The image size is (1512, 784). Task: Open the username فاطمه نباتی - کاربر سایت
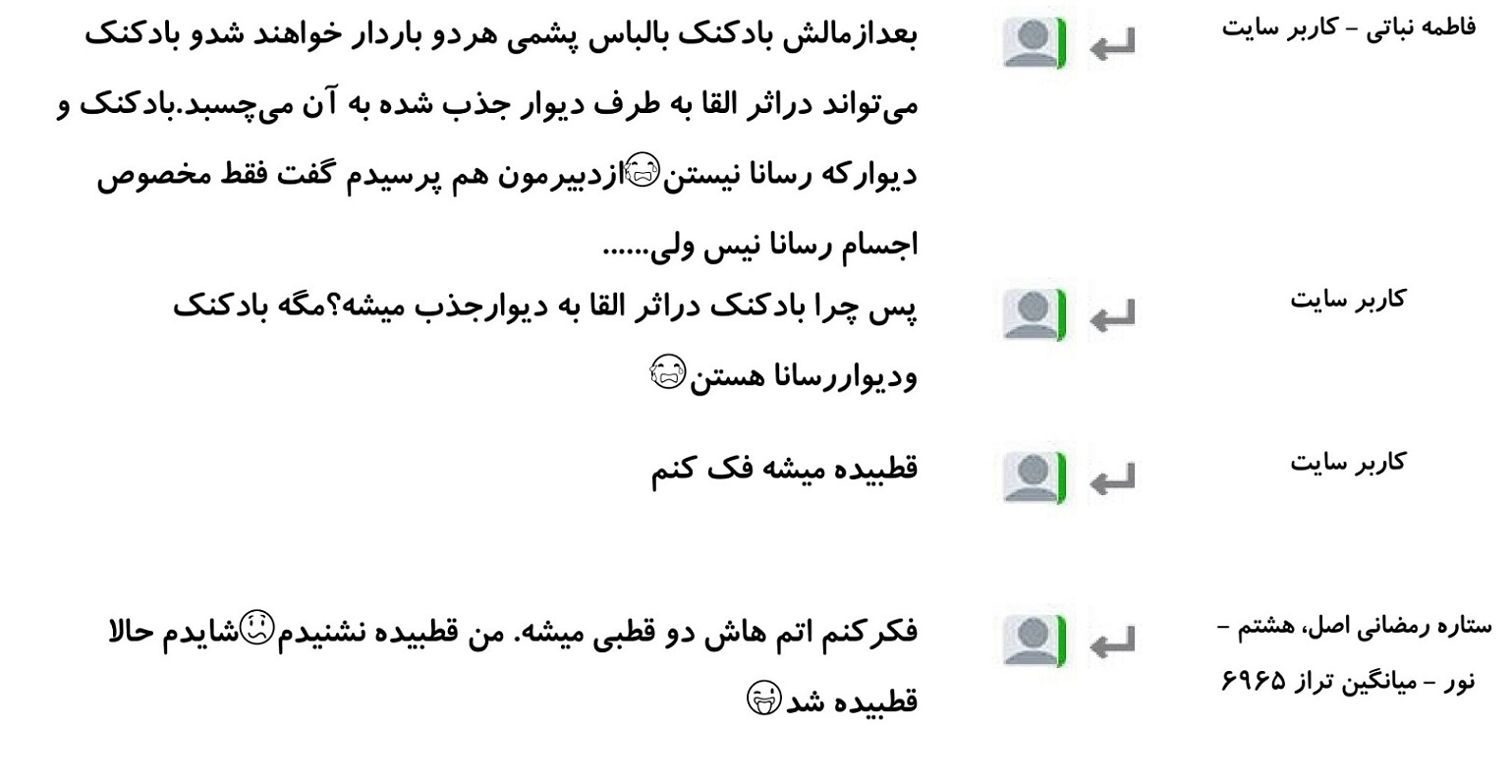pos(1348,28)
